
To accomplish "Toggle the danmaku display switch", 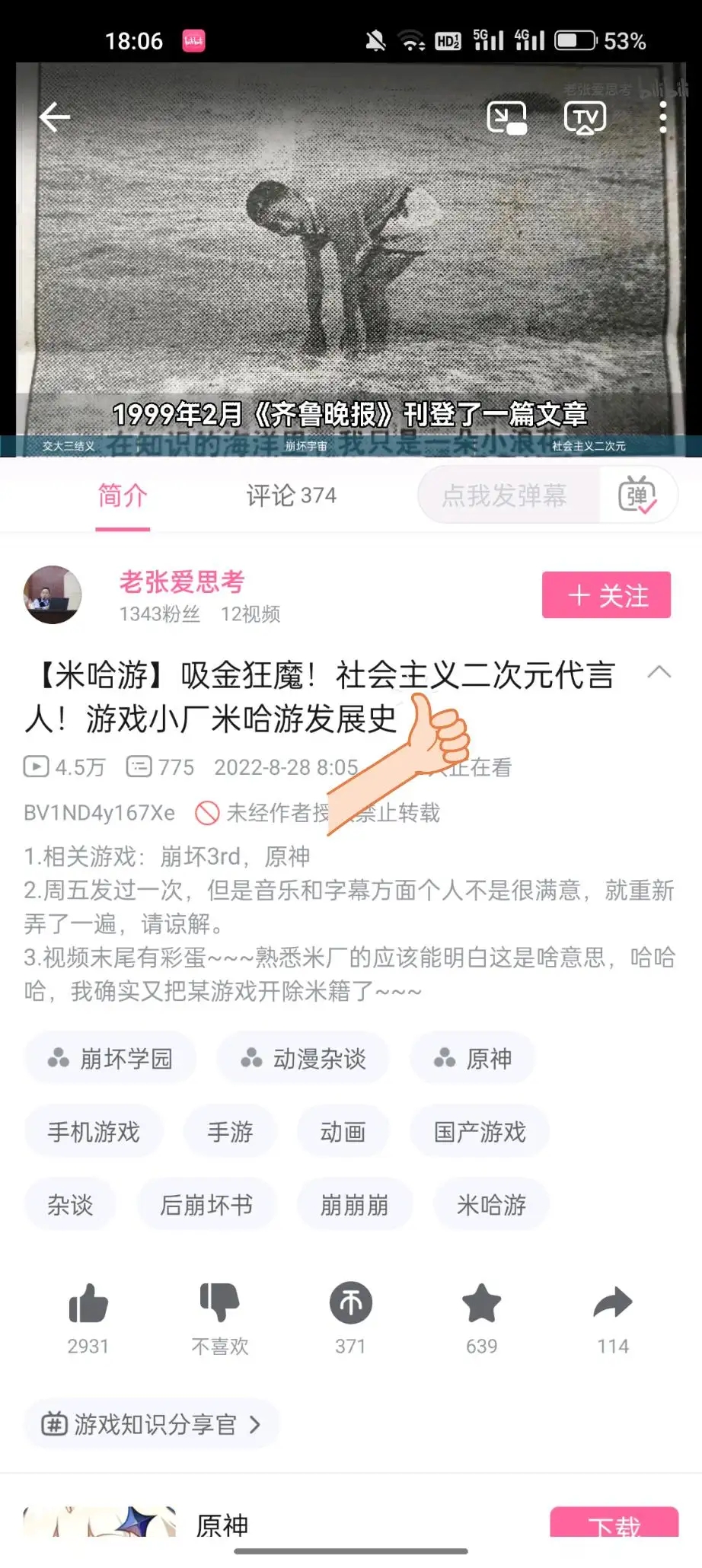I will [x=637, y=496].
